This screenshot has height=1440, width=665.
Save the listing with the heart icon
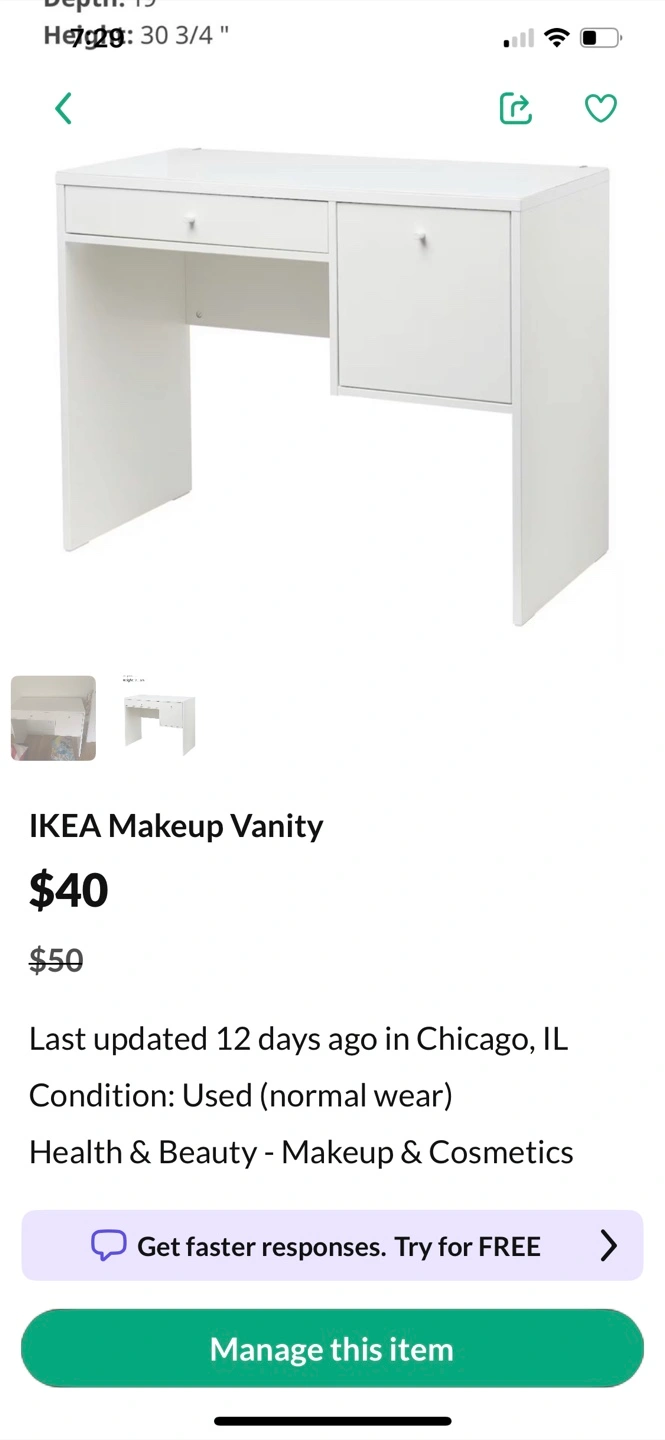[600, 108]
